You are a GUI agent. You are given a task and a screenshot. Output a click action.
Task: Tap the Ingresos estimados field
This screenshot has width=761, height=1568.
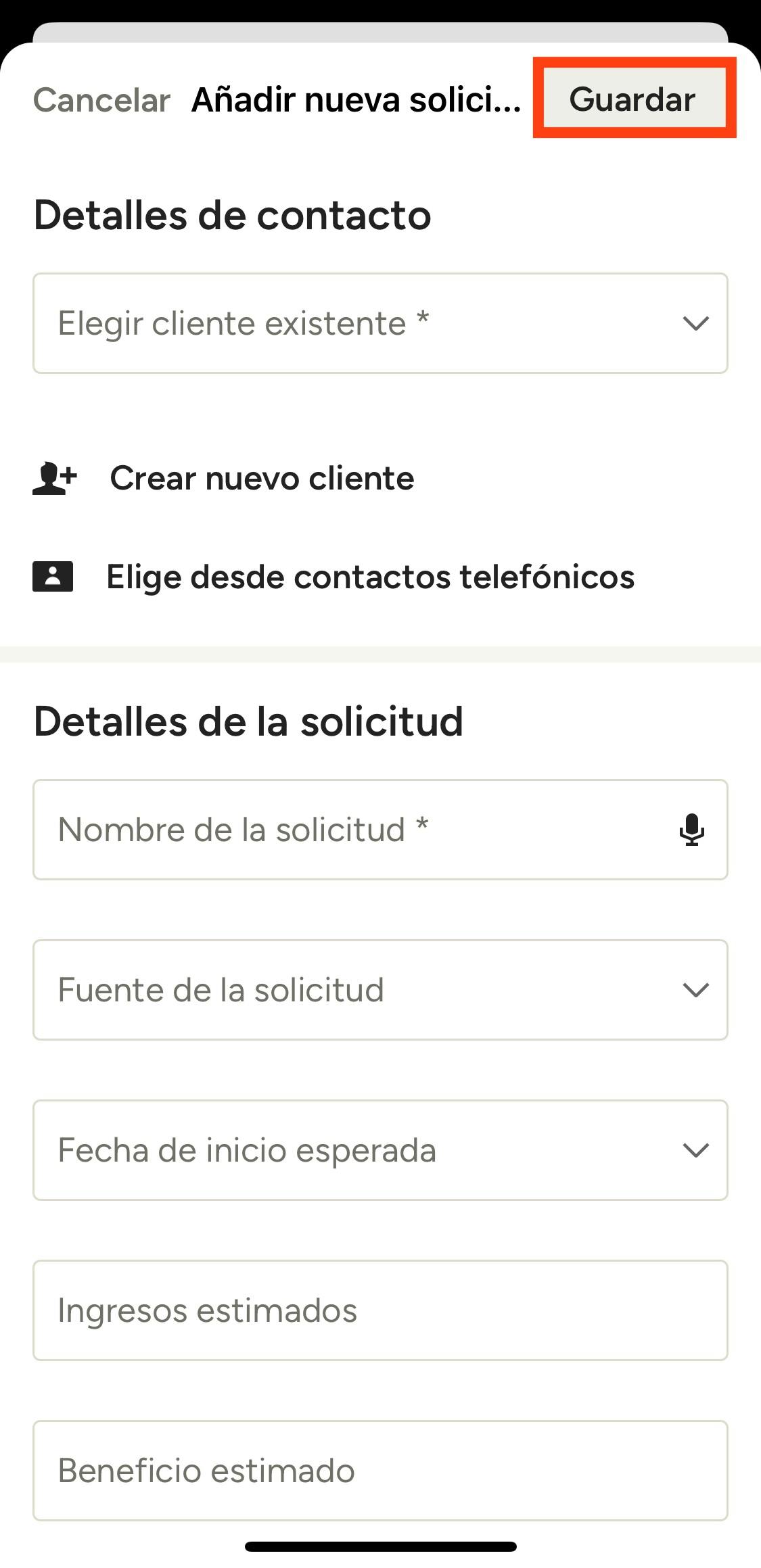pyautogui.click(x=380, y=1310)
